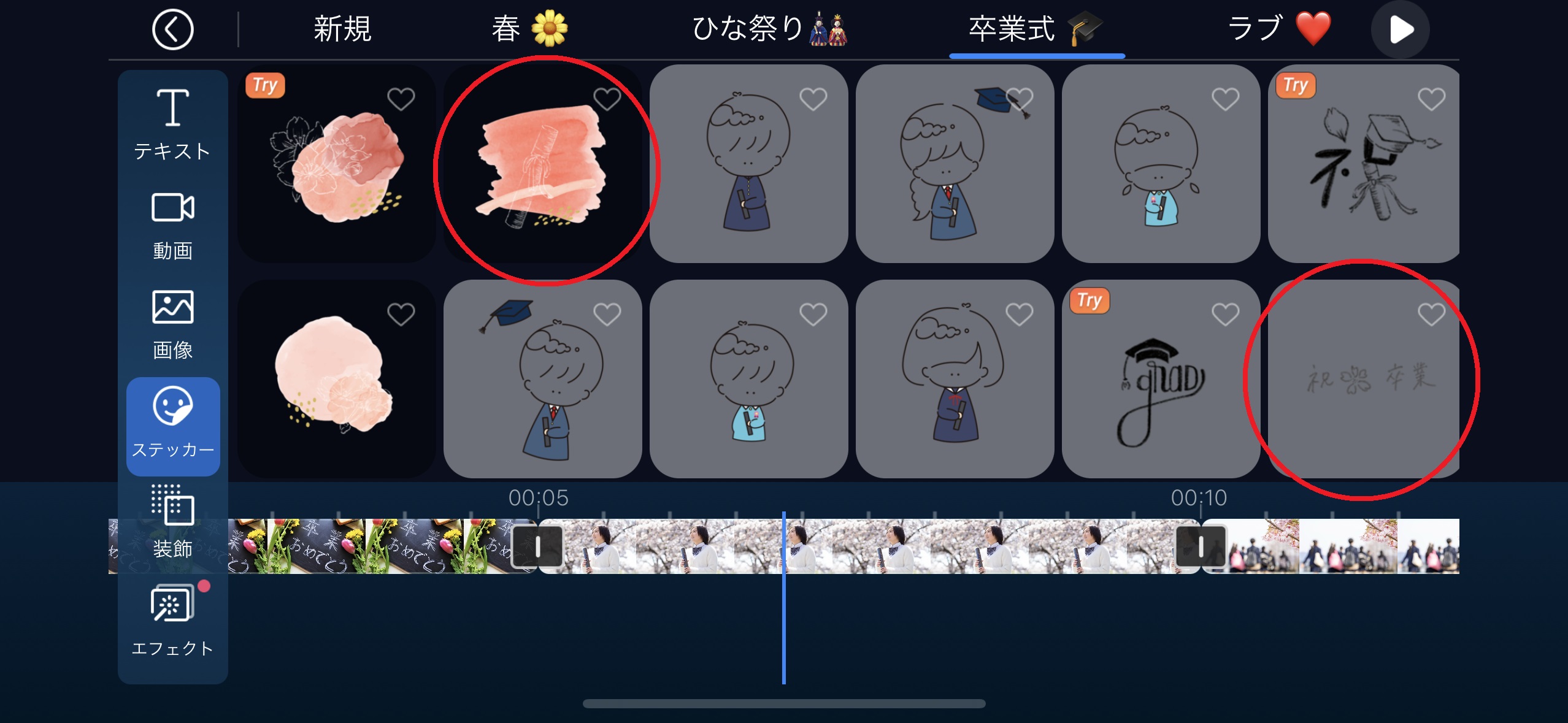The height and width of the screenshot is (723, 1568).
Task: Open the エフェクト tool
Action: [x=172, y=621]
